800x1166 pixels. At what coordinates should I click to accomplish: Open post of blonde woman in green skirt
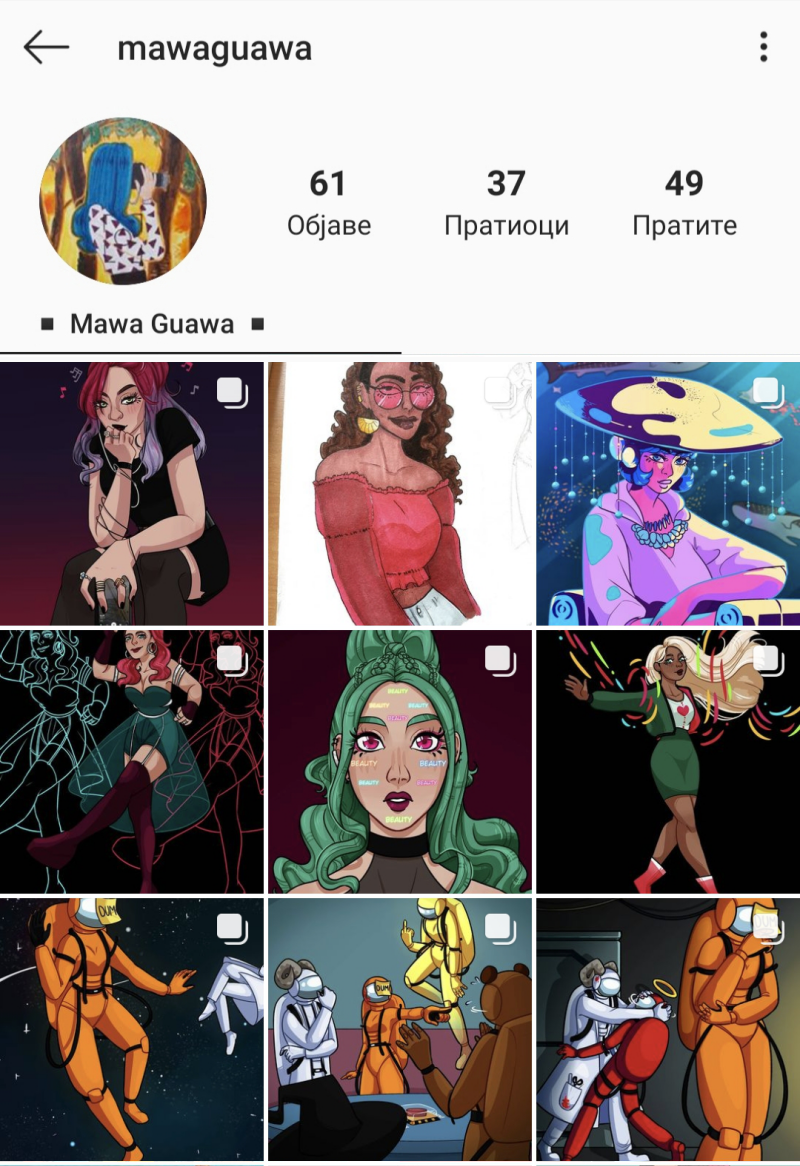click(x=668, y=761)
